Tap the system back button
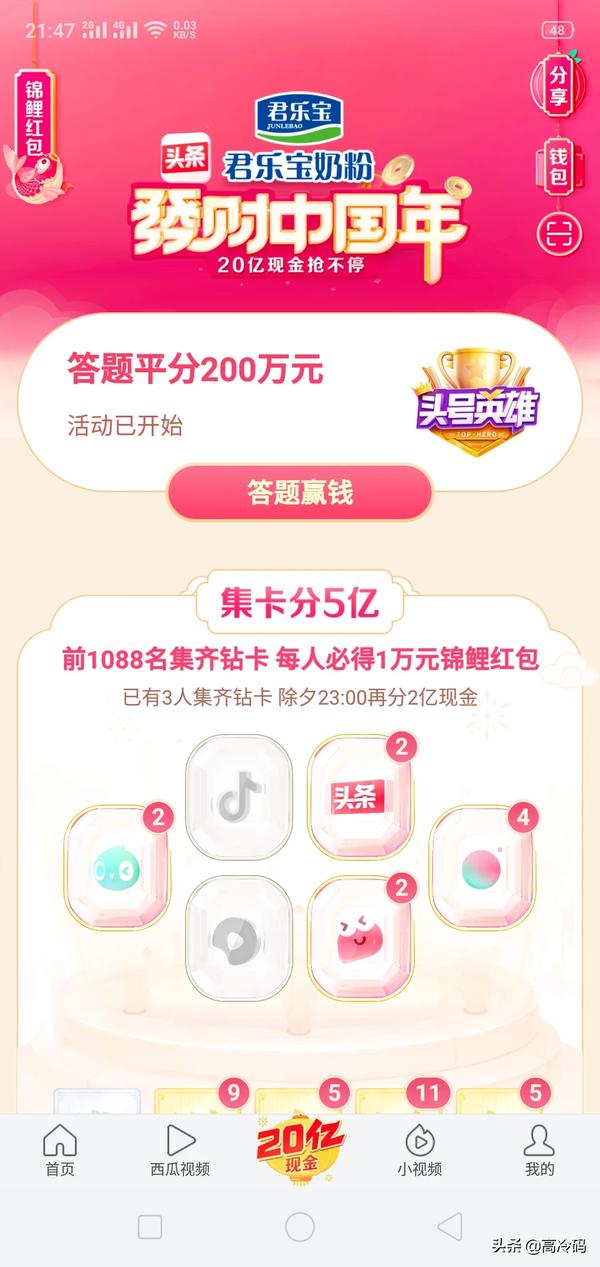 click(450, 1226)
